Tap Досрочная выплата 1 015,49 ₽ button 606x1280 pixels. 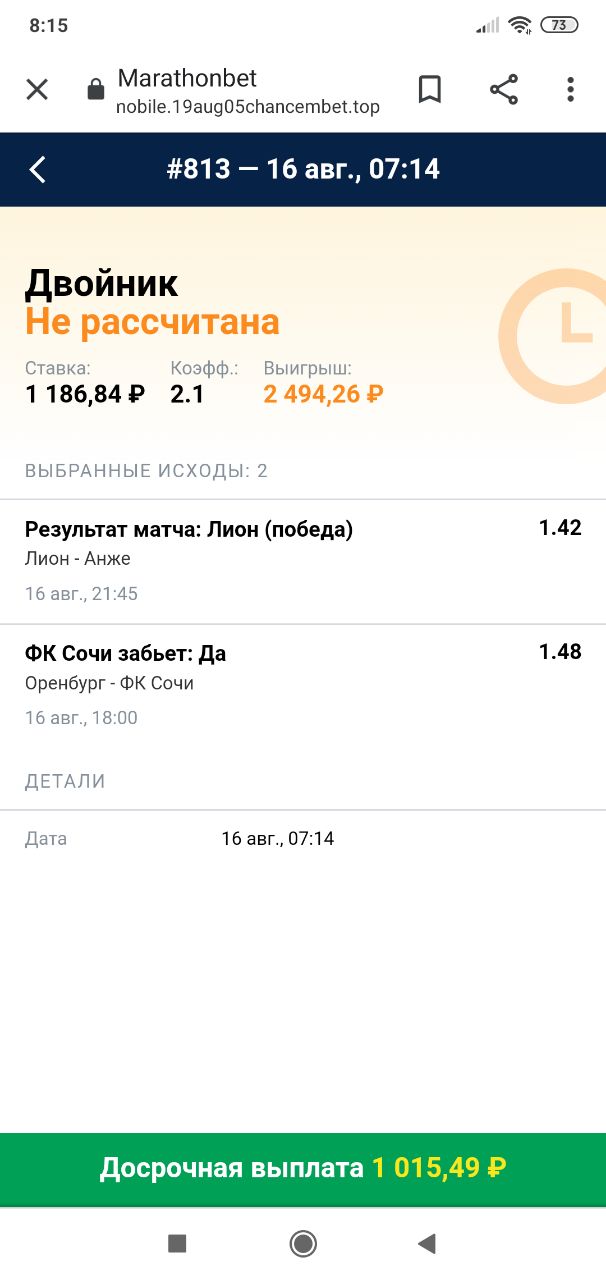(x=303, y=1168)
